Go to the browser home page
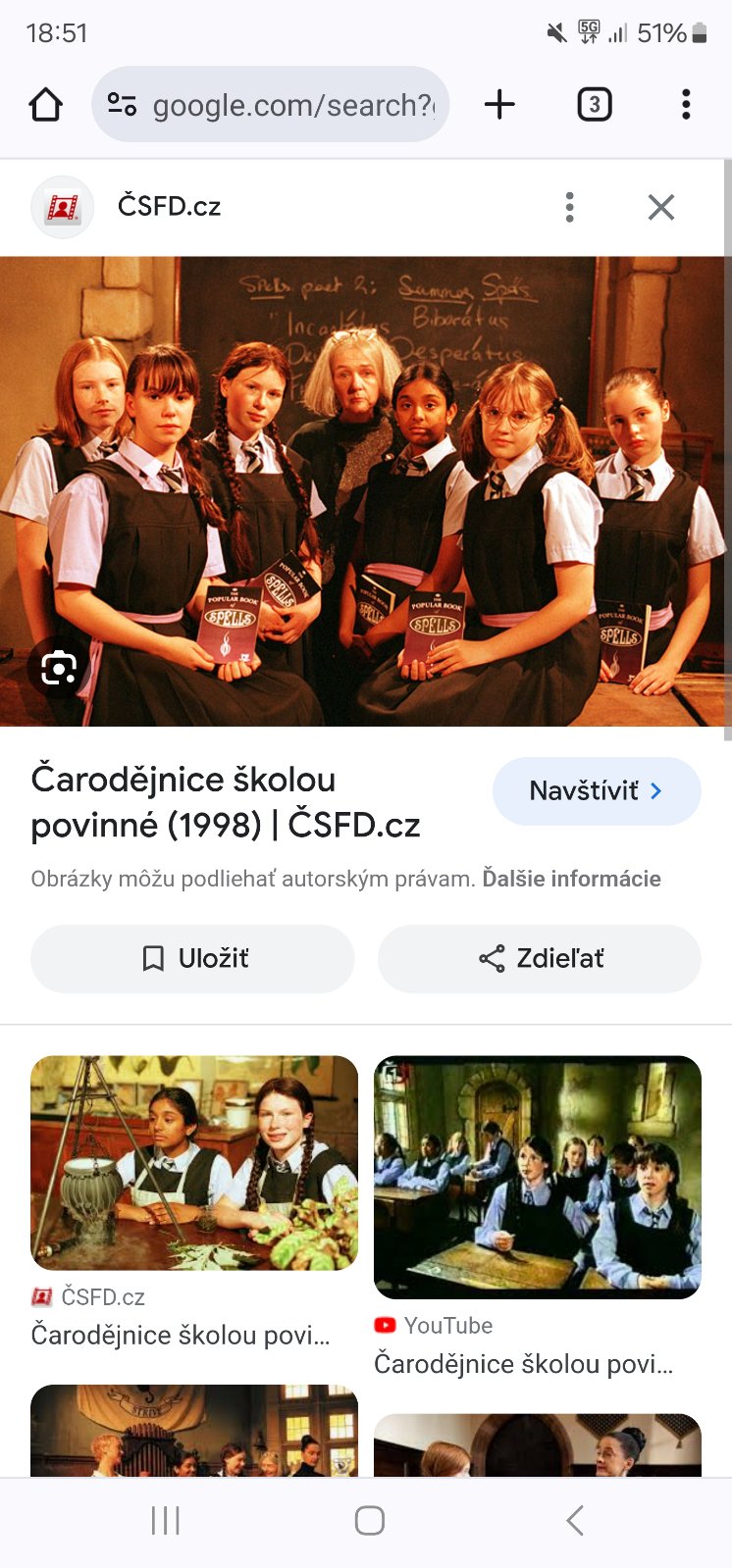This screenshot has width=732, height=1568. (46, 104)
